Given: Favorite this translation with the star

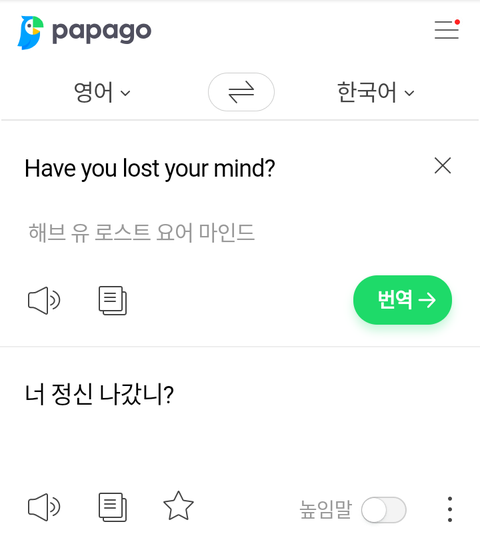Looking at the screenshot, I should click(178, 506).
